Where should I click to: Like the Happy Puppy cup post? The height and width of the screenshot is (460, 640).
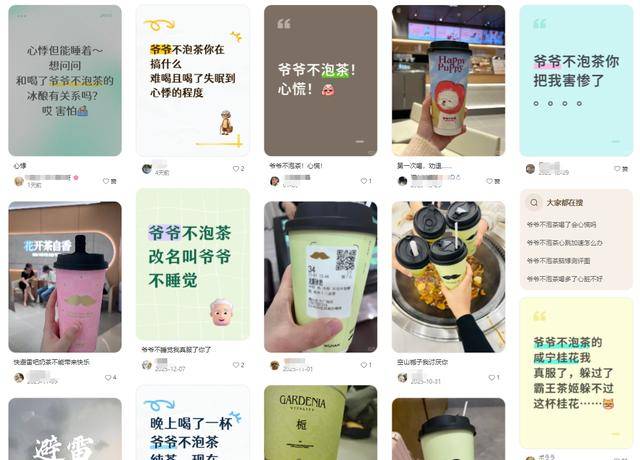[491, 181]
